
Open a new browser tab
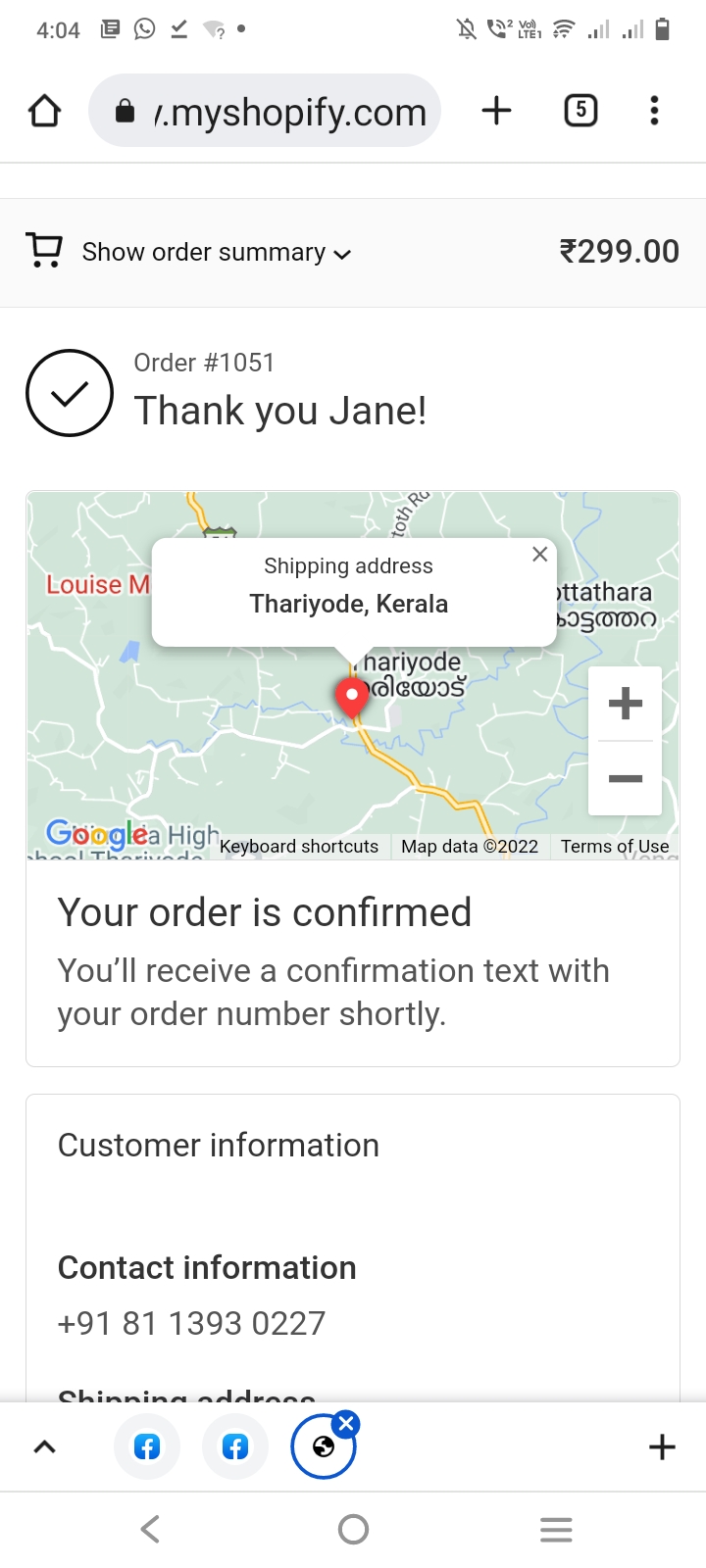click(497, 111)
